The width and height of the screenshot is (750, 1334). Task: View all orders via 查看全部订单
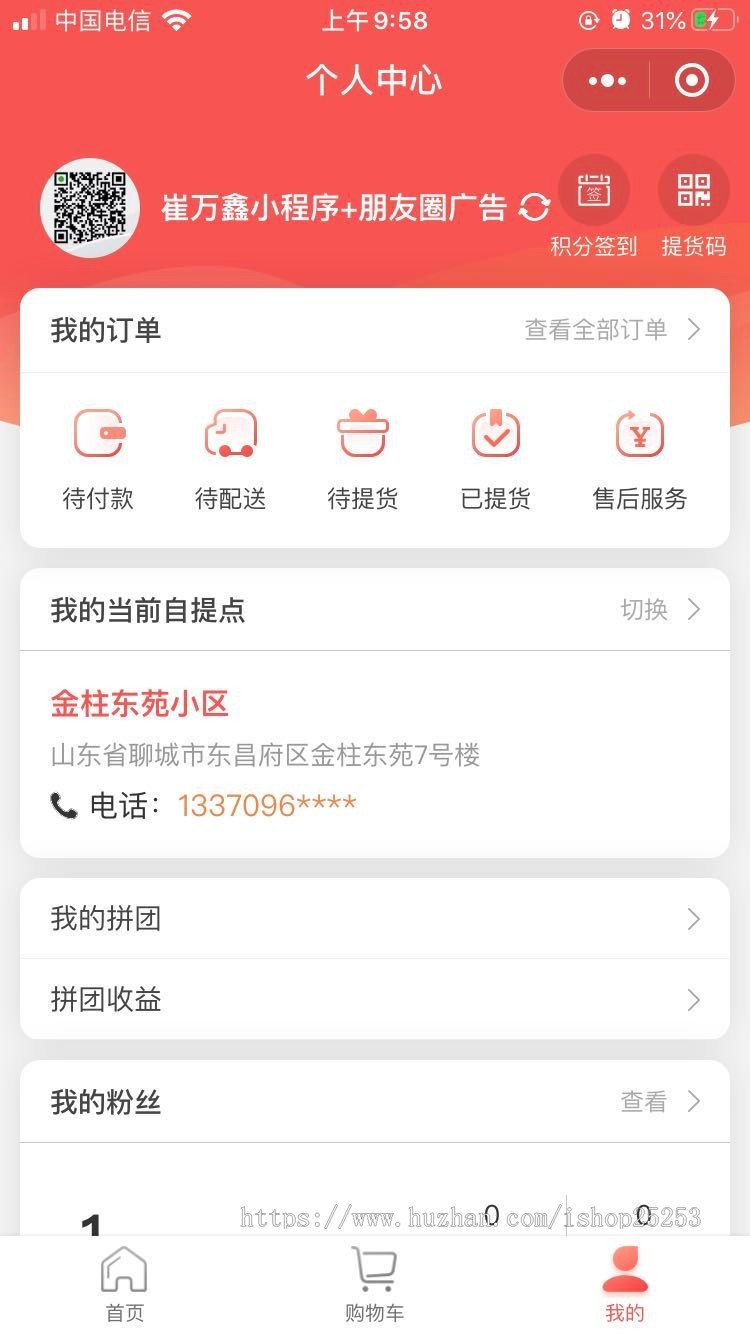612,330
